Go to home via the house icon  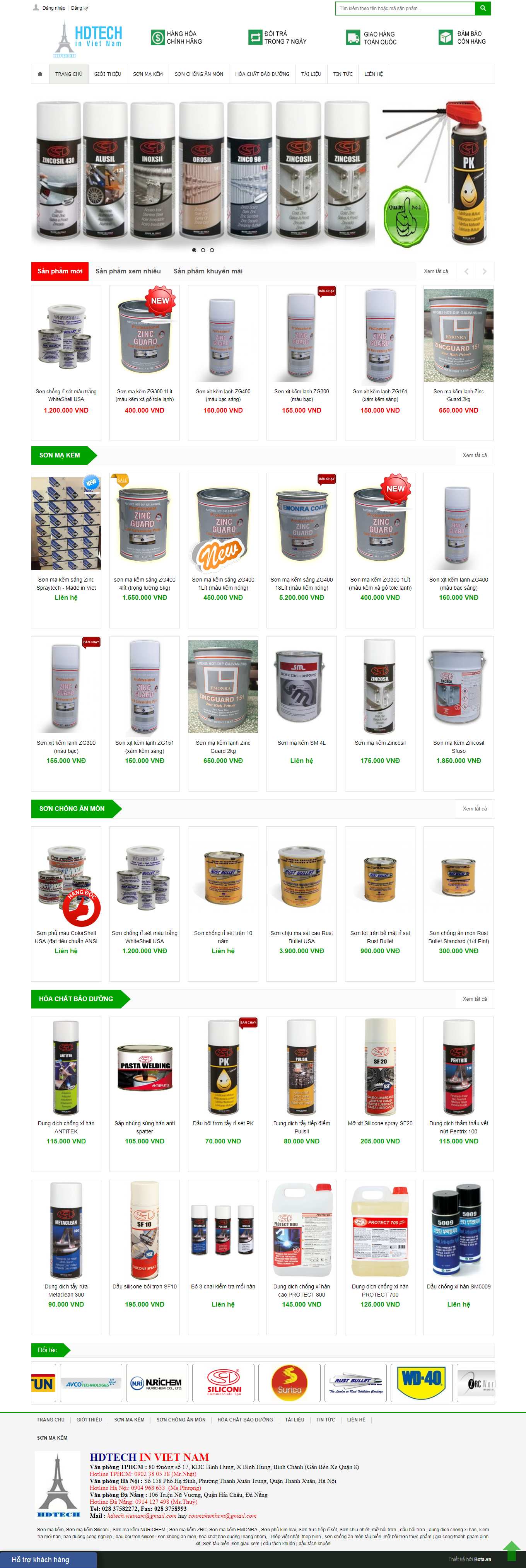tap(40, 74)
